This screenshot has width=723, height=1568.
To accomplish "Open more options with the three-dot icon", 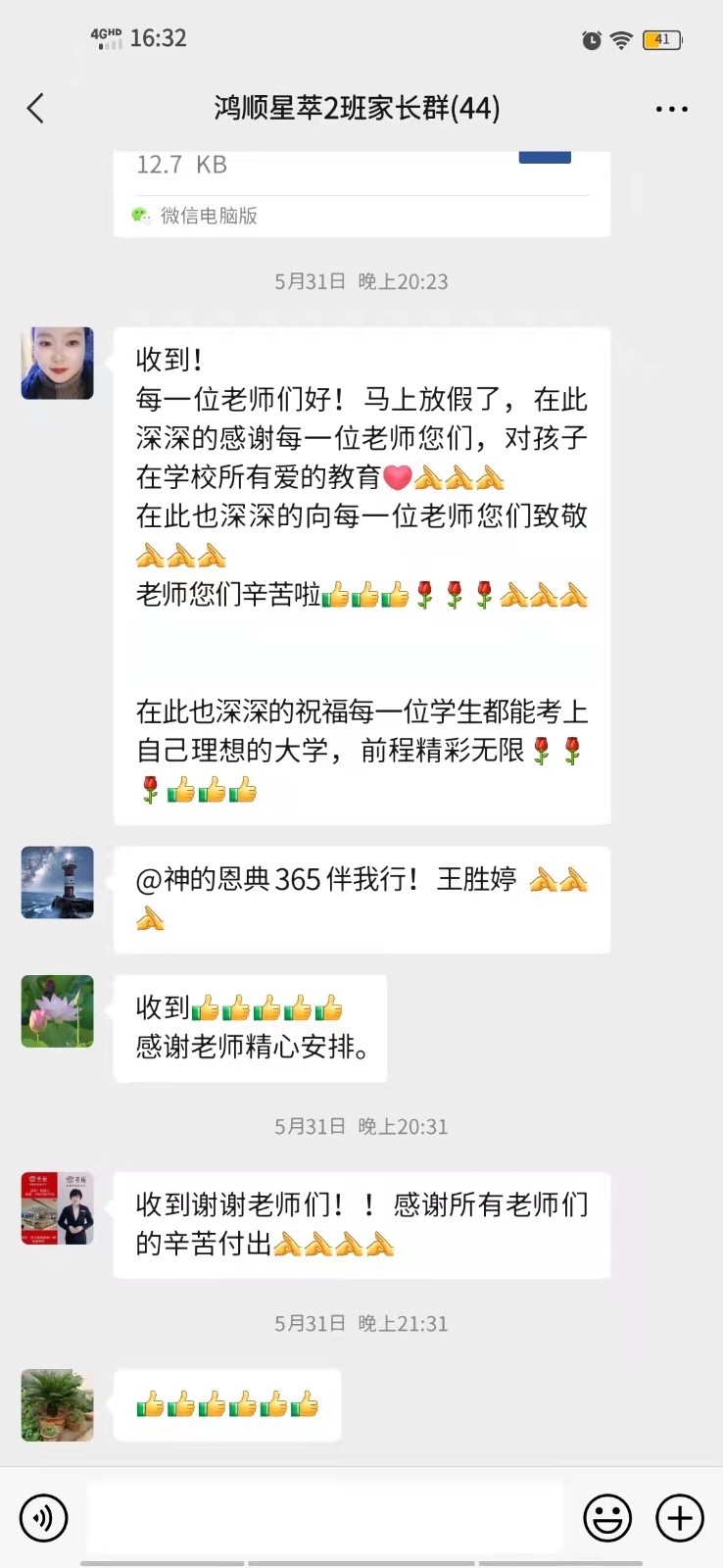I will coord(671,108).
